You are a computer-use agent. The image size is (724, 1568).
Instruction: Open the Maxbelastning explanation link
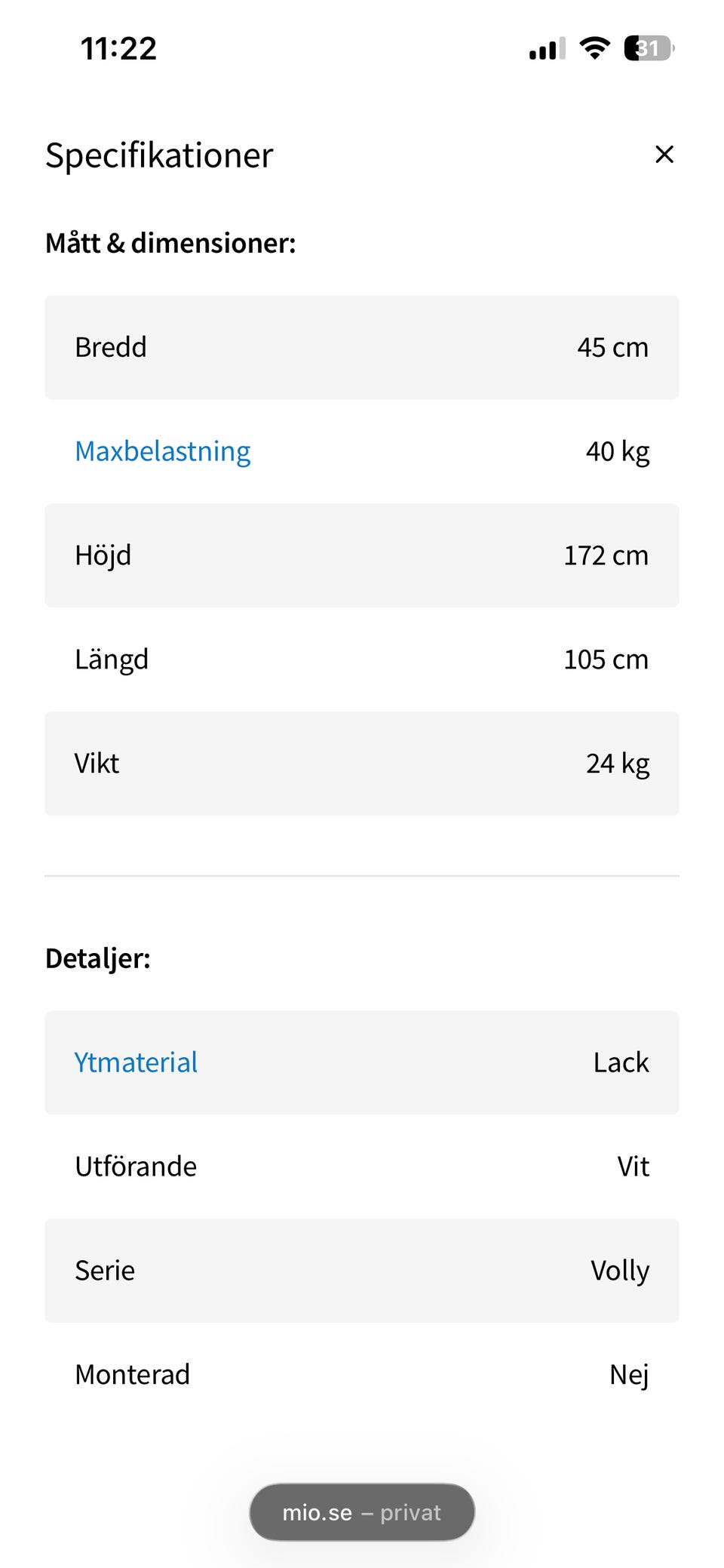[x=163, y=451]
